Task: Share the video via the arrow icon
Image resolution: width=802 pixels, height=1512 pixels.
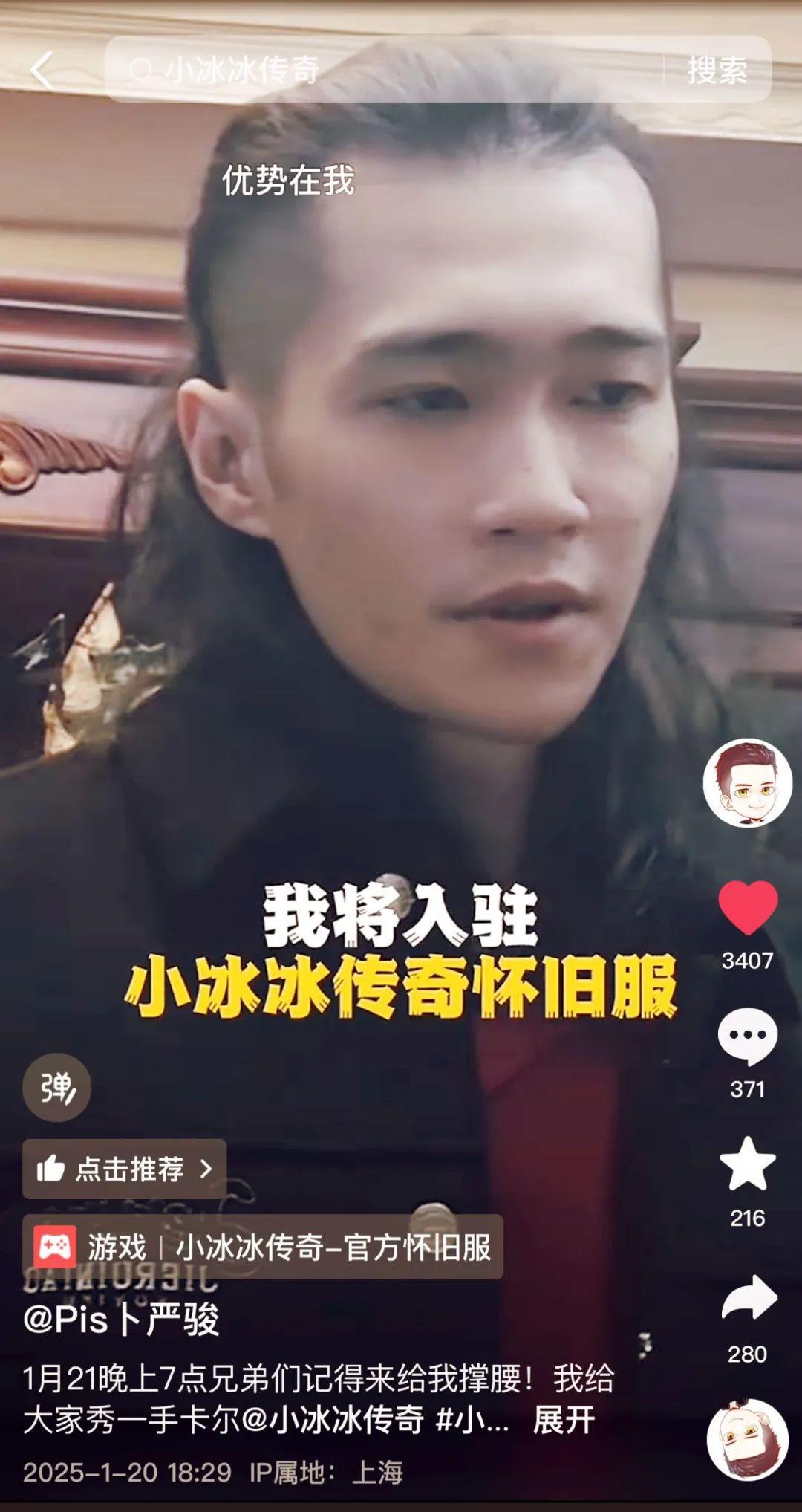Action: (747, 1298)
